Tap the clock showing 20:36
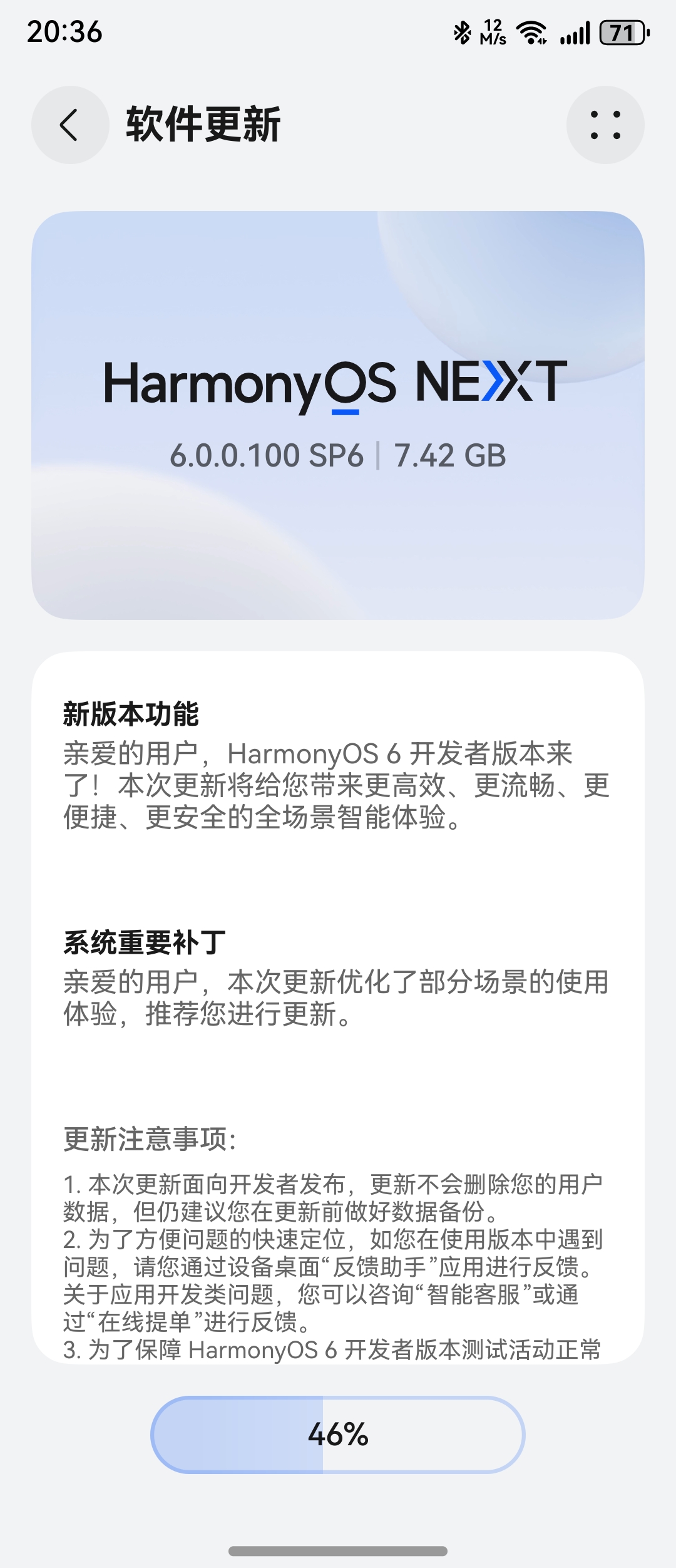Screen dimensions: 676x1568 click(x=63, y=29)
